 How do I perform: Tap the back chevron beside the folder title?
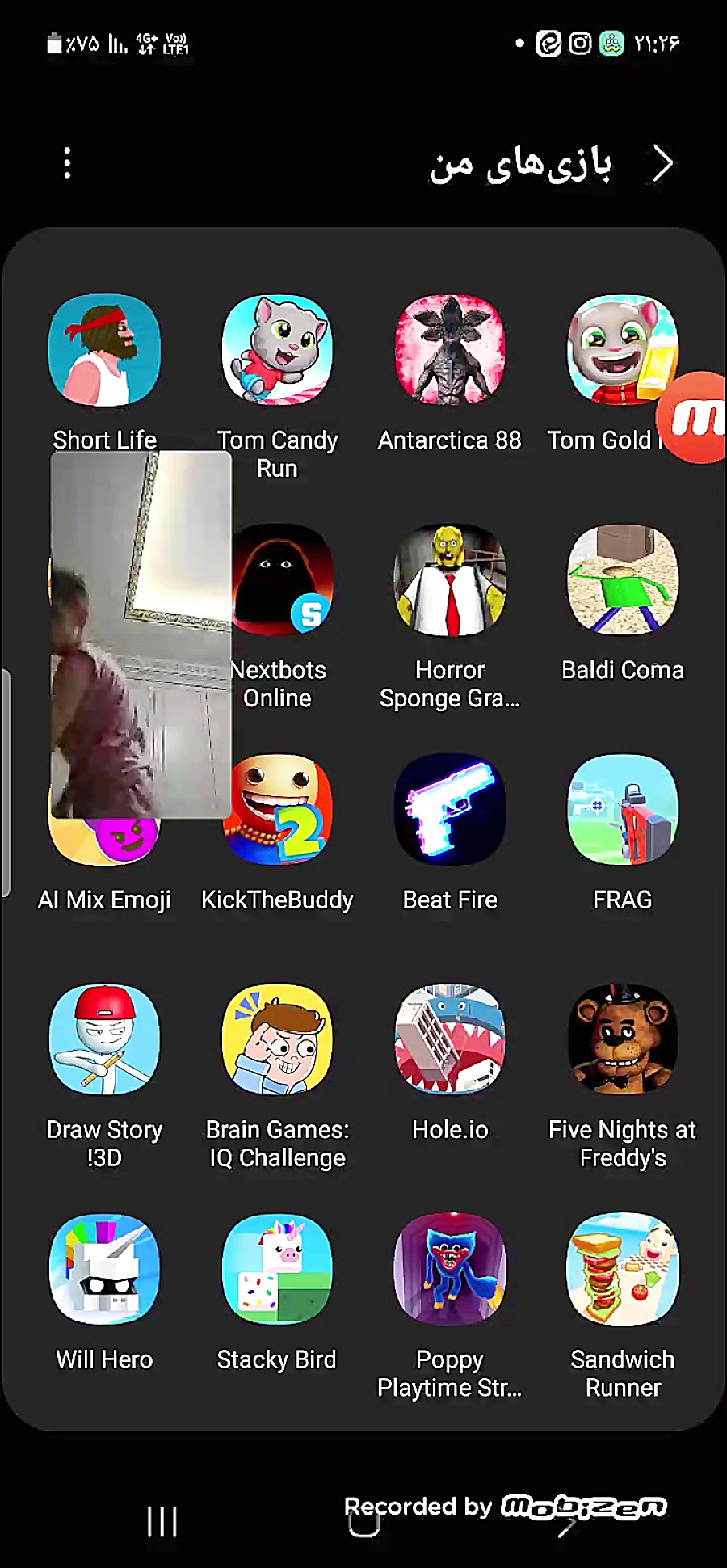click(x=662, y=164)
